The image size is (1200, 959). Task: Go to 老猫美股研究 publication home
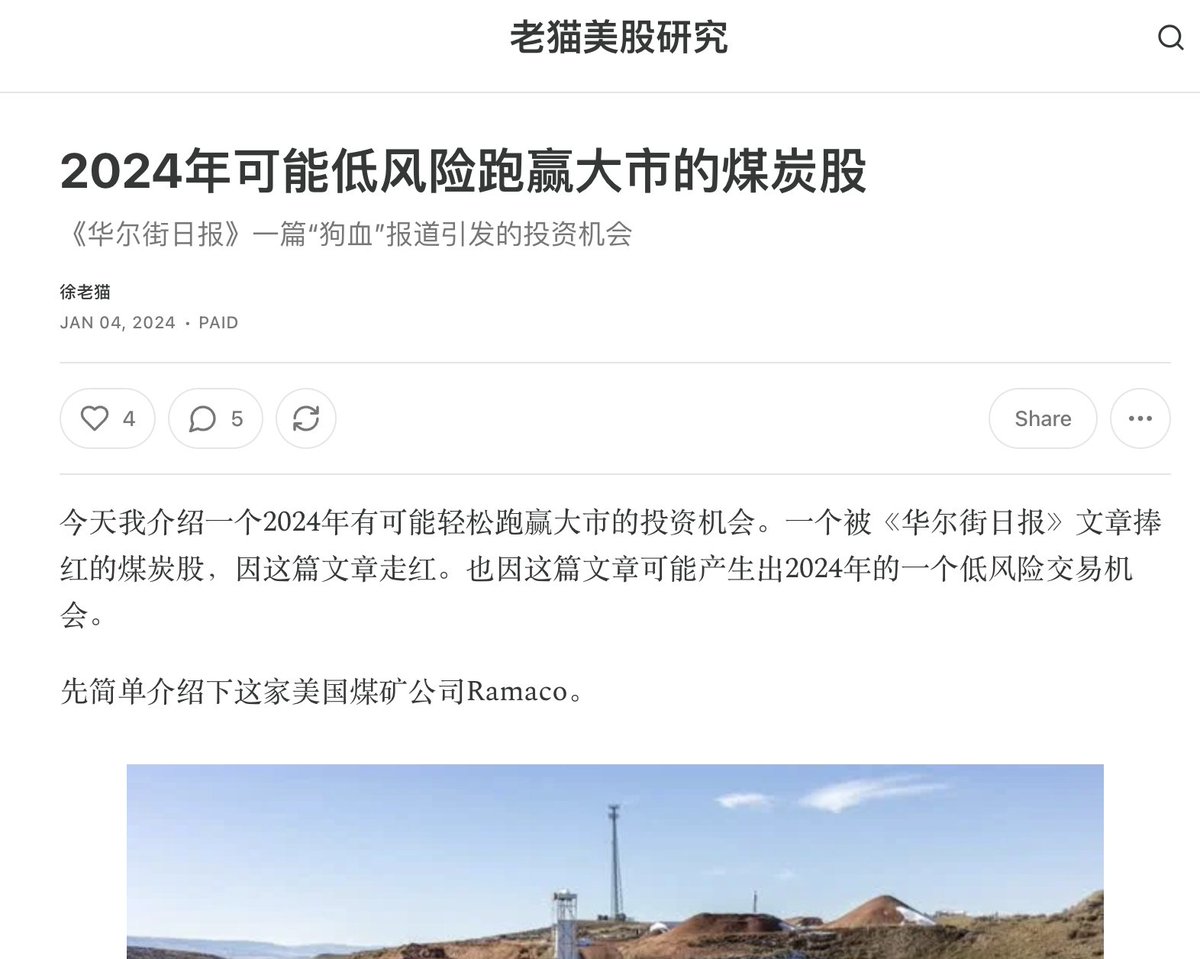pyautogui.click(x=618, y=38)
